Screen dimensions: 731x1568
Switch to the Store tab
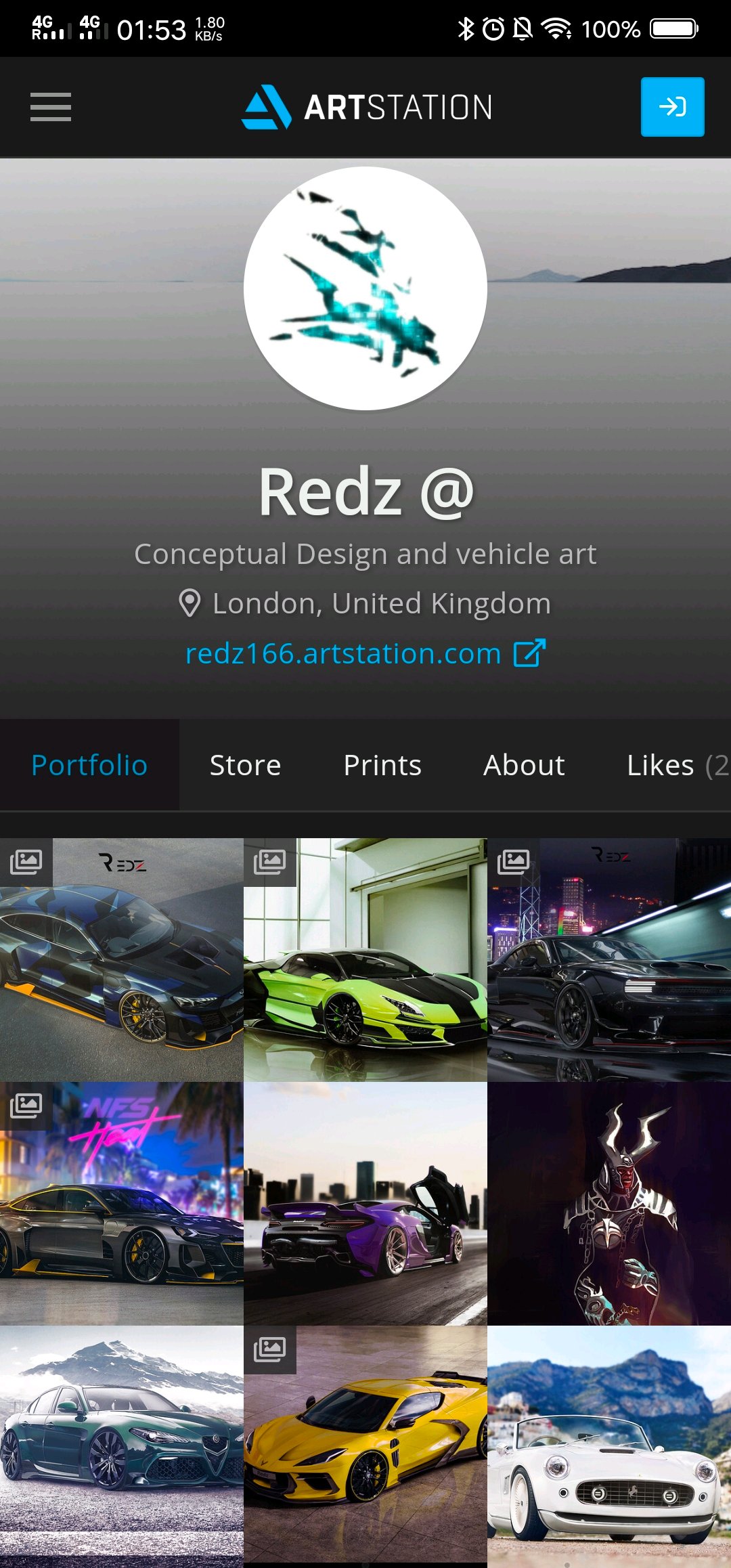(x=245, y=765)
